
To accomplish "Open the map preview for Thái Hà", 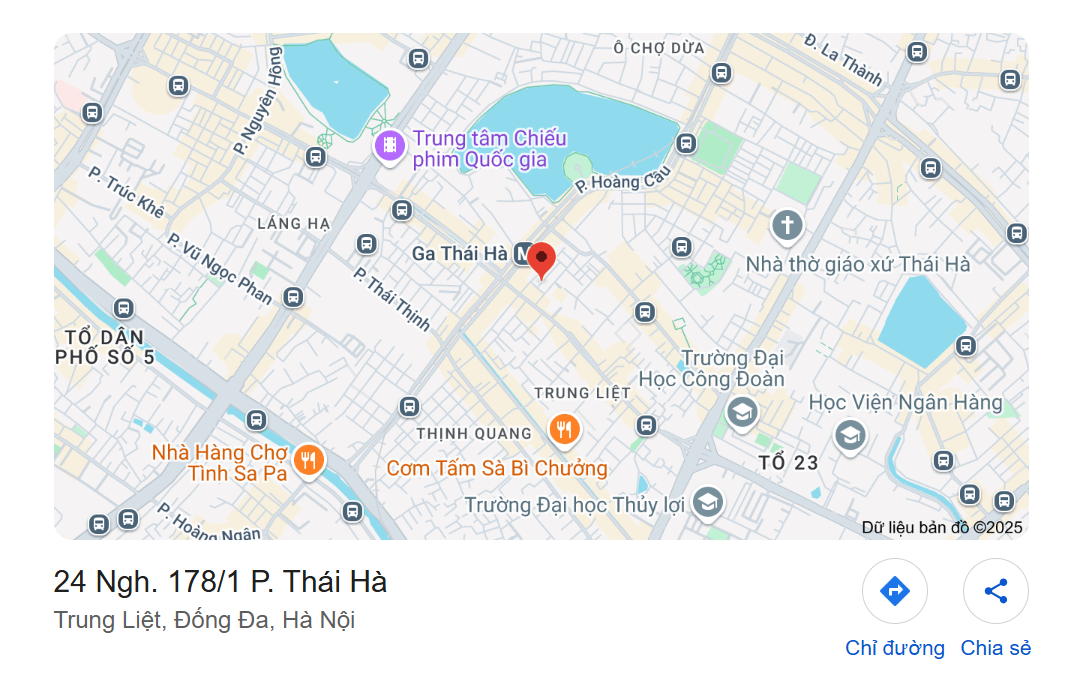I will coord(540,286).
